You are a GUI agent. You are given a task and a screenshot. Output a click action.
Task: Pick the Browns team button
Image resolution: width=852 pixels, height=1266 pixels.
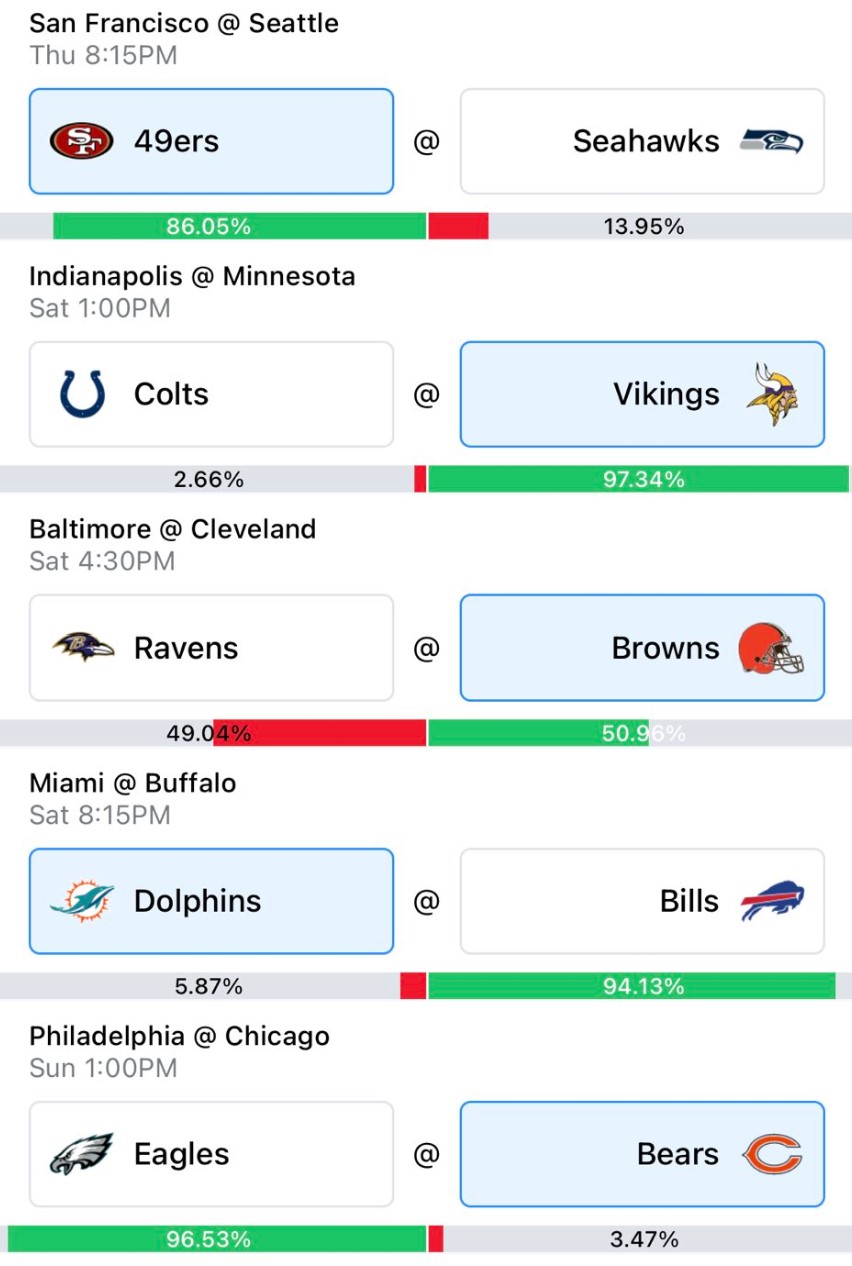(x=642, y=648)
